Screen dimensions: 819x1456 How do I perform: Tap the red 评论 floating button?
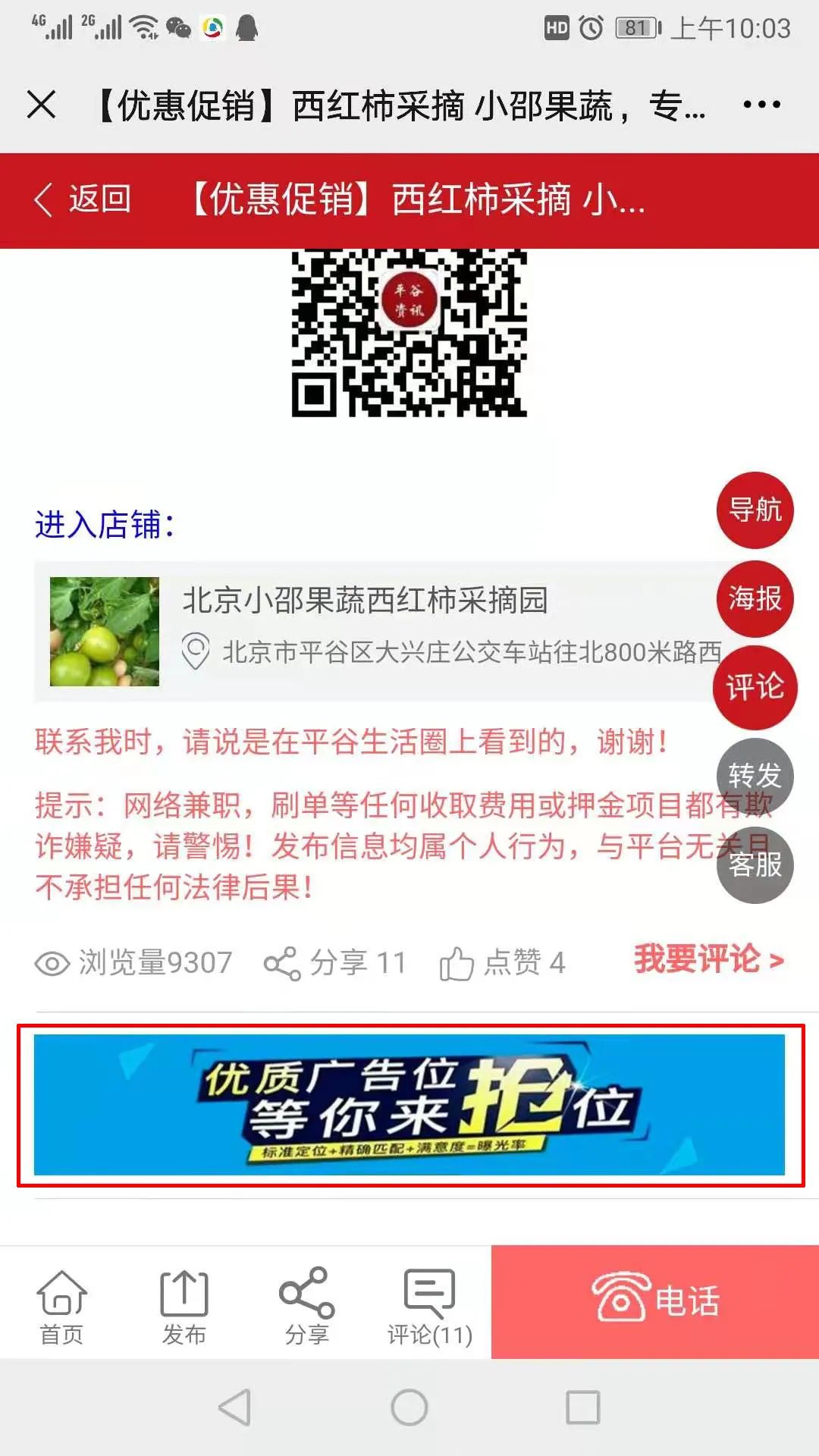[755, 687]
